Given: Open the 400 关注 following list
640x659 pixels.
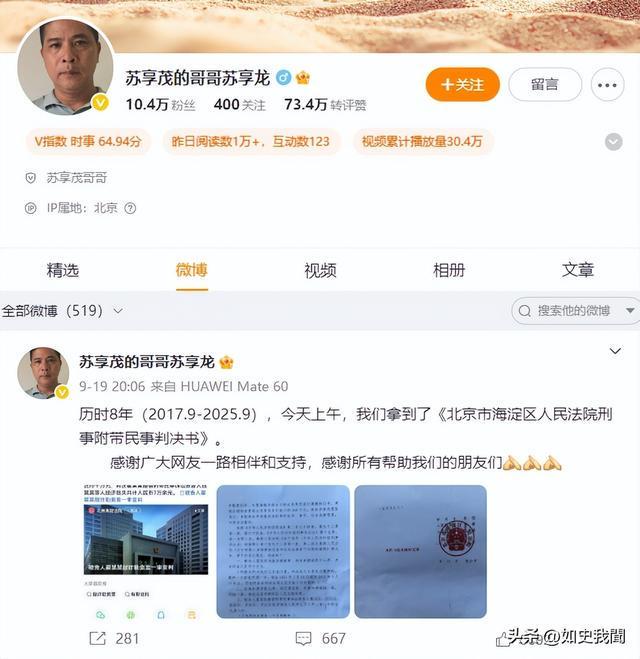Looking at the screenshot, I should [x=240, y=104].
